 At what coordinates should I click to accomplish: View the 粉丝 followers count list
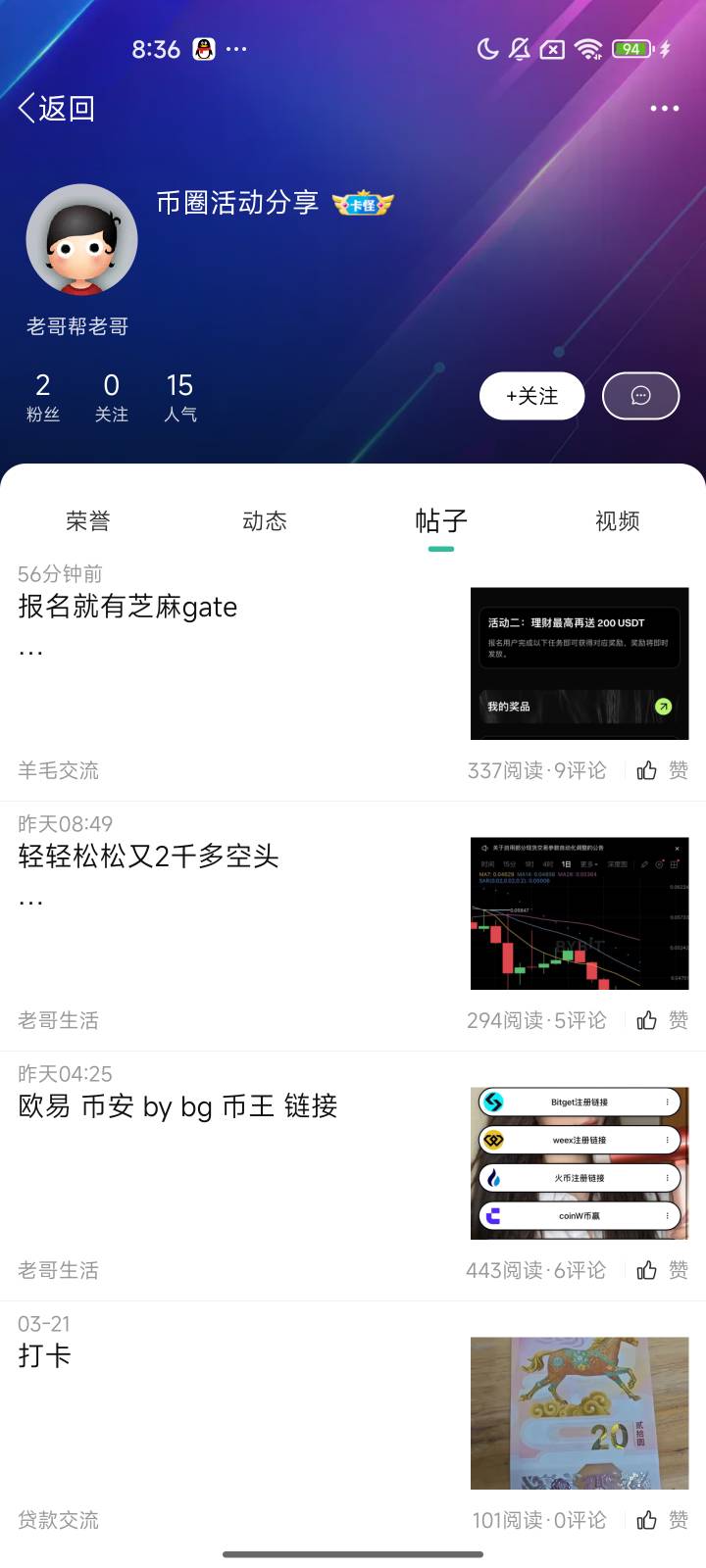point(43,397)
